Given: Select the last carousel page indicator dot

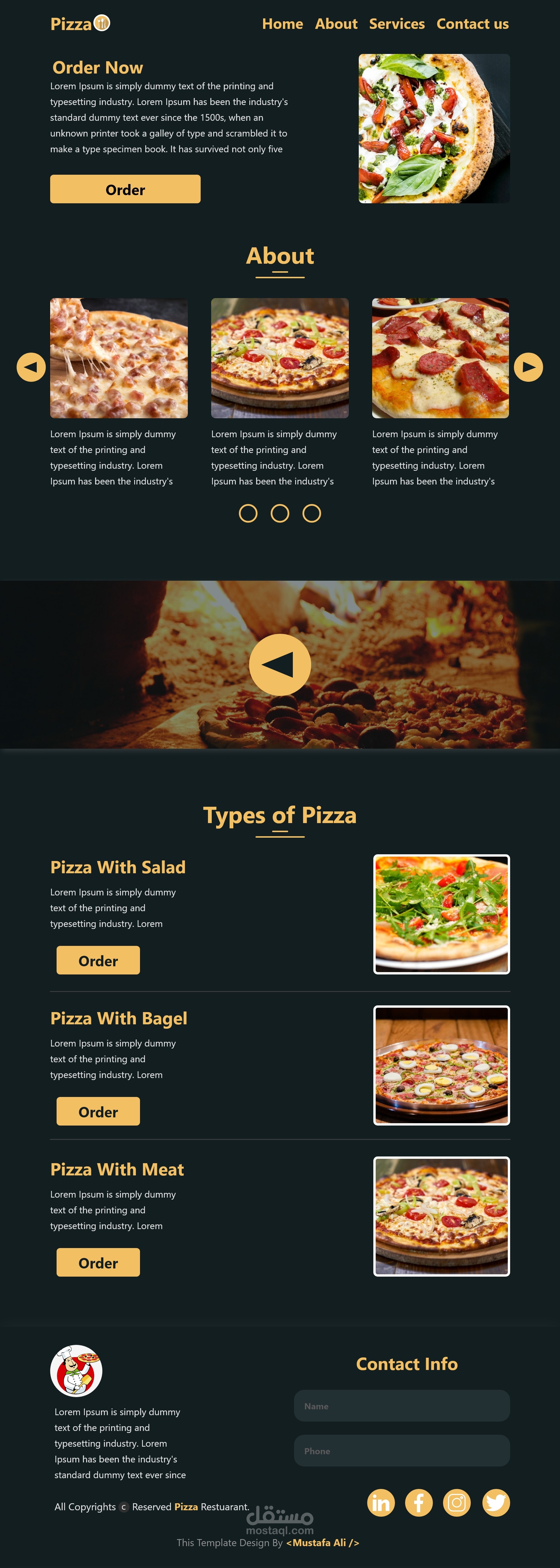Looking at the screenshot, I should point(312,513).
